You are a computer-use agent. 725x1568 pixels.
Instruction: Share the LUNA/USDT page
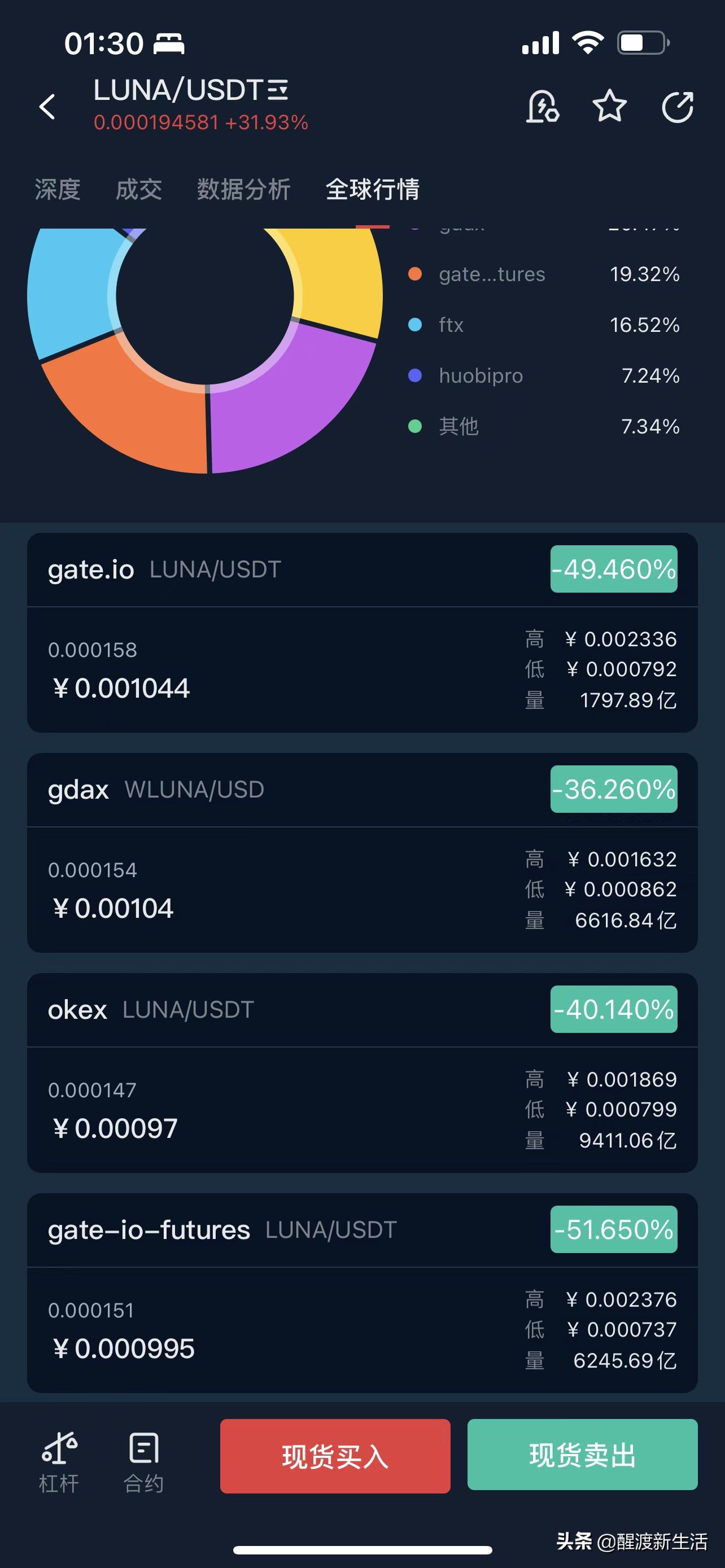[x=678, y=107]
